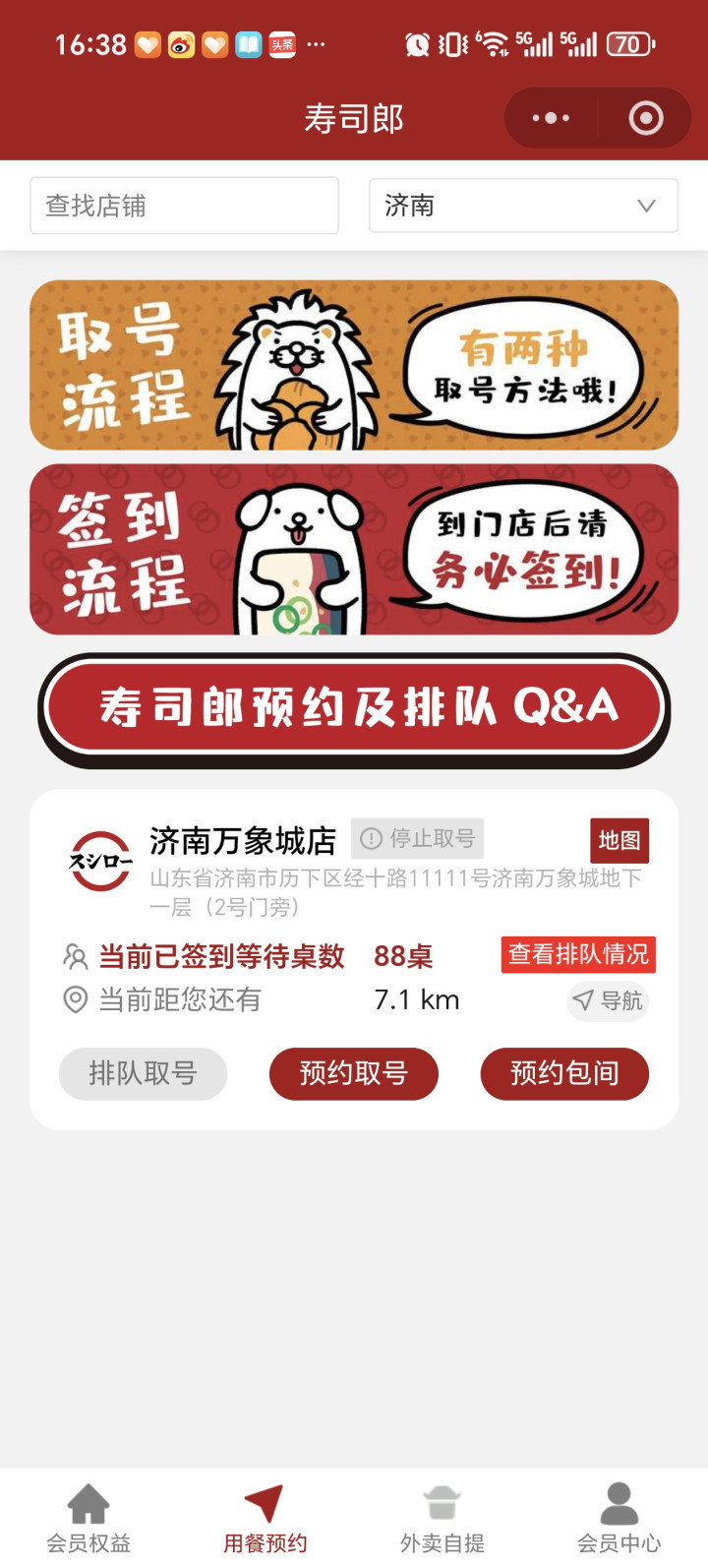Select 预约取号
This screenshot has height=1568, width=708.
pyautogui.click(x=354, y=1073)
